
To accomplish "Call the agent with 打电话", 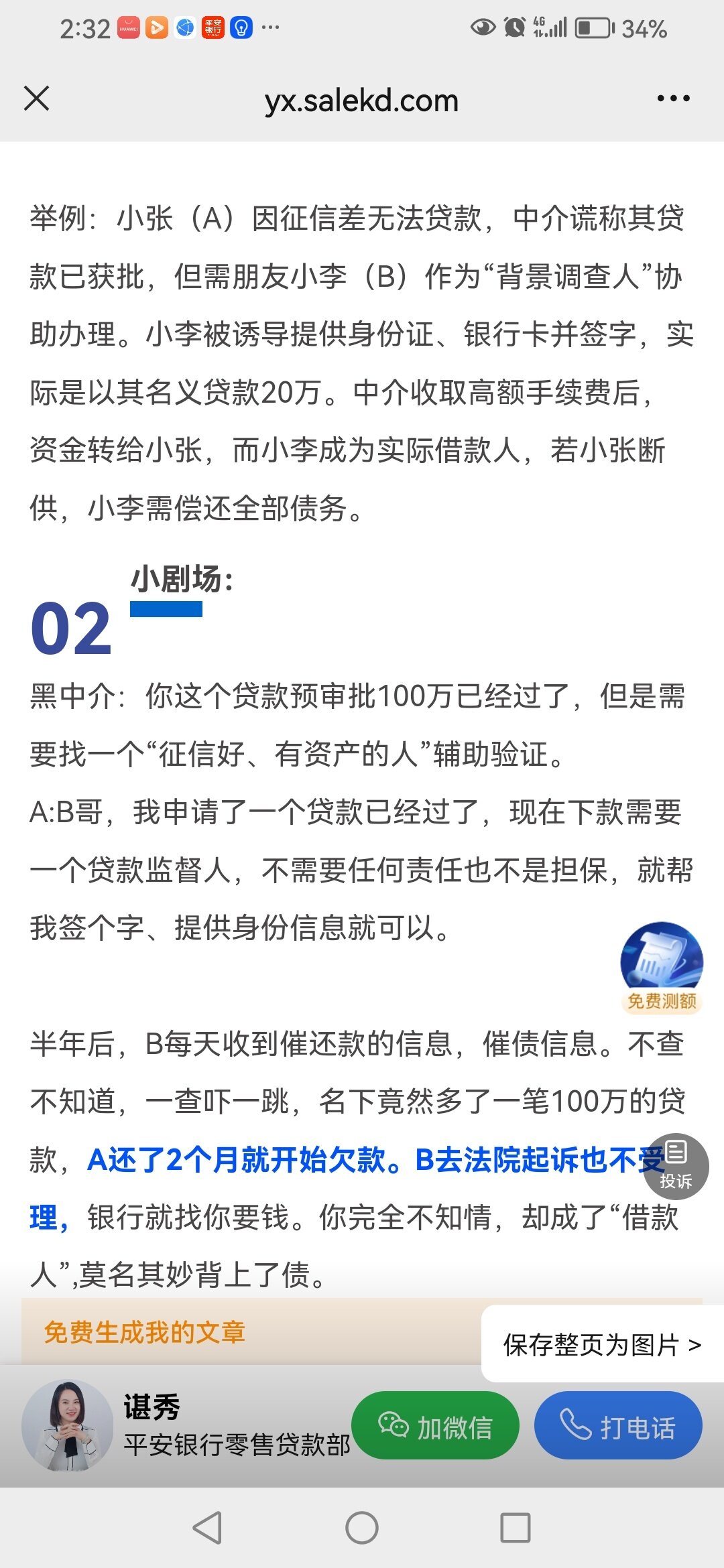I will pyautogui.click(x=617, y=1426).
